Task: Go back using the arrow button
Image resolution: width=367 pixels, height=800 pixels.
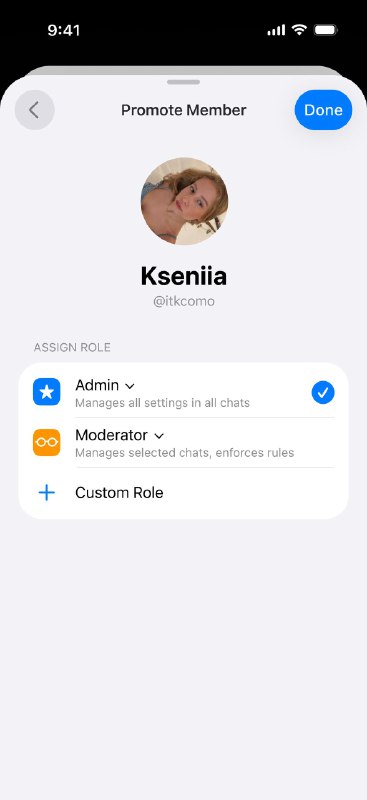Action: pyautogui.click(x=34, y=110)
